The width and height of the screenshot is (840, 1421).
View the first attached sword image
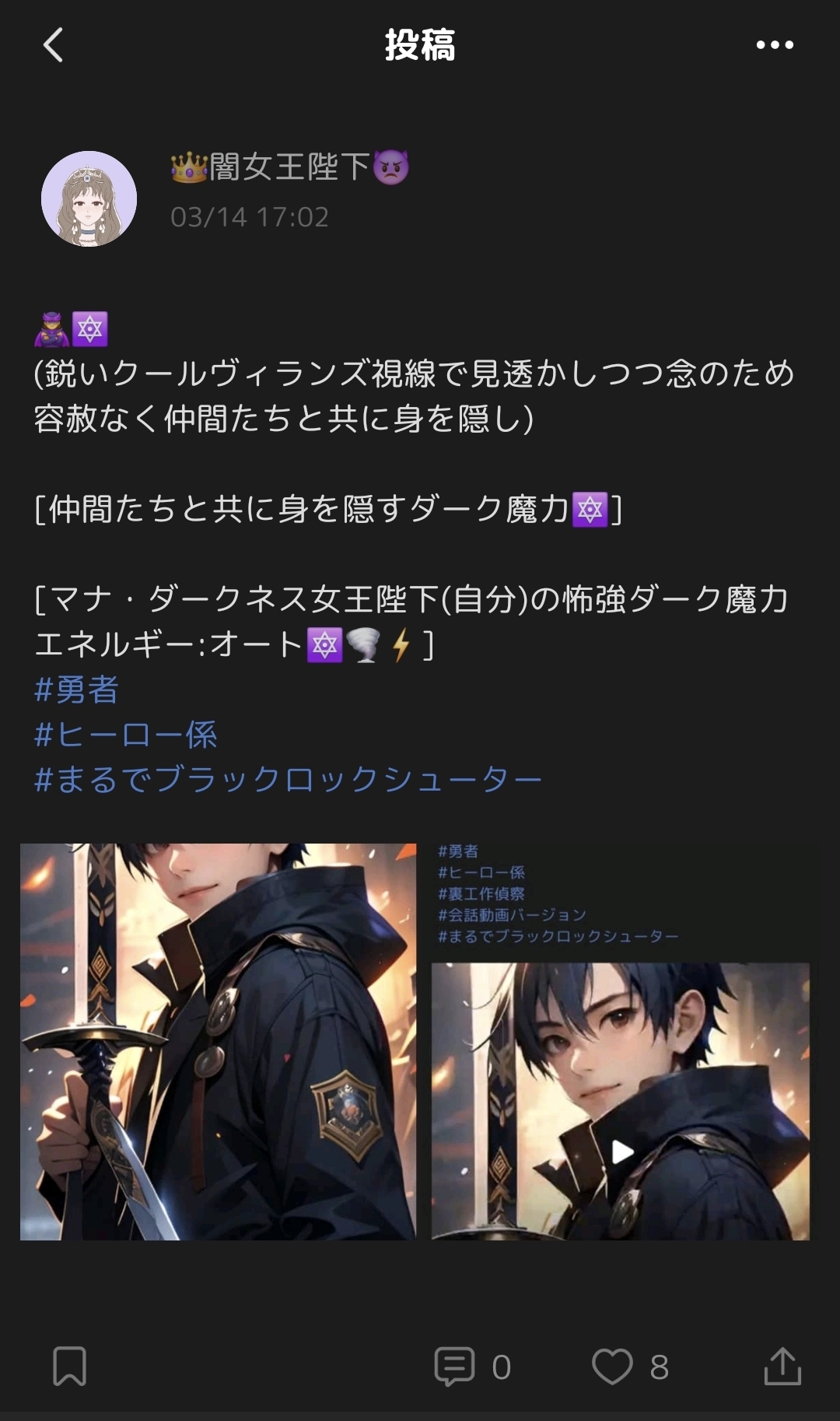point(218,1041)
